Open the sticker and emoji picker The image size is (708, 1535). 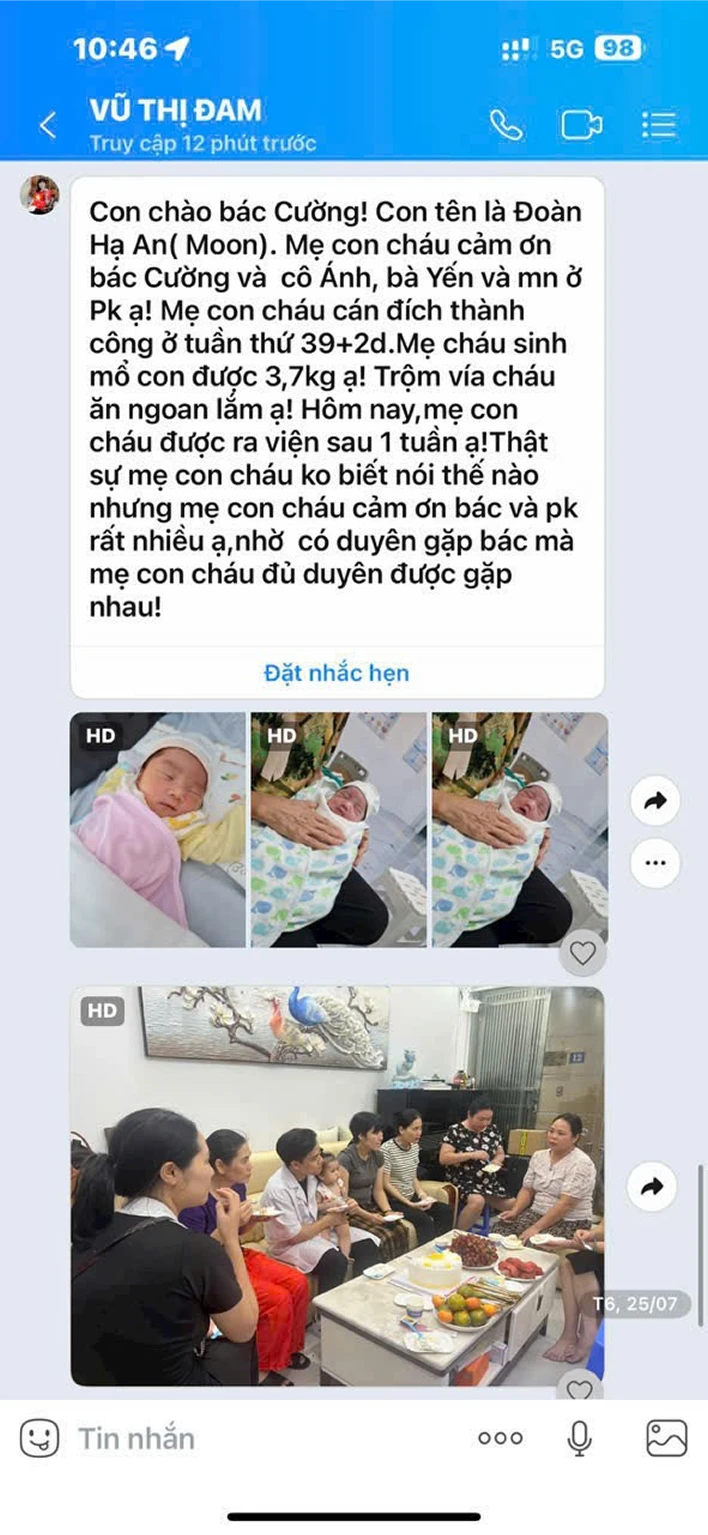[x=39, y=1439]
